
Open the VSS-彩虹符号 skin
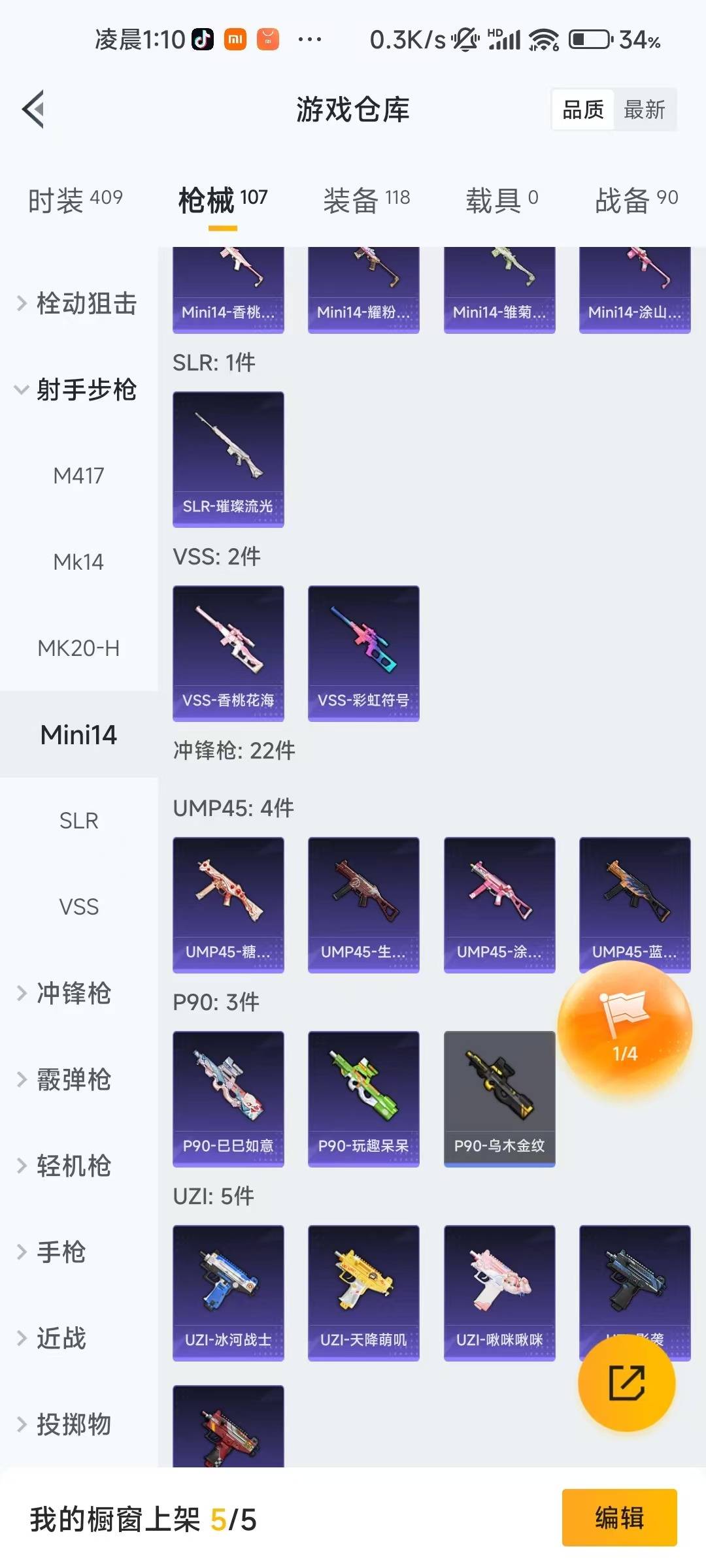pyautogui.click(x=363, y=653)
